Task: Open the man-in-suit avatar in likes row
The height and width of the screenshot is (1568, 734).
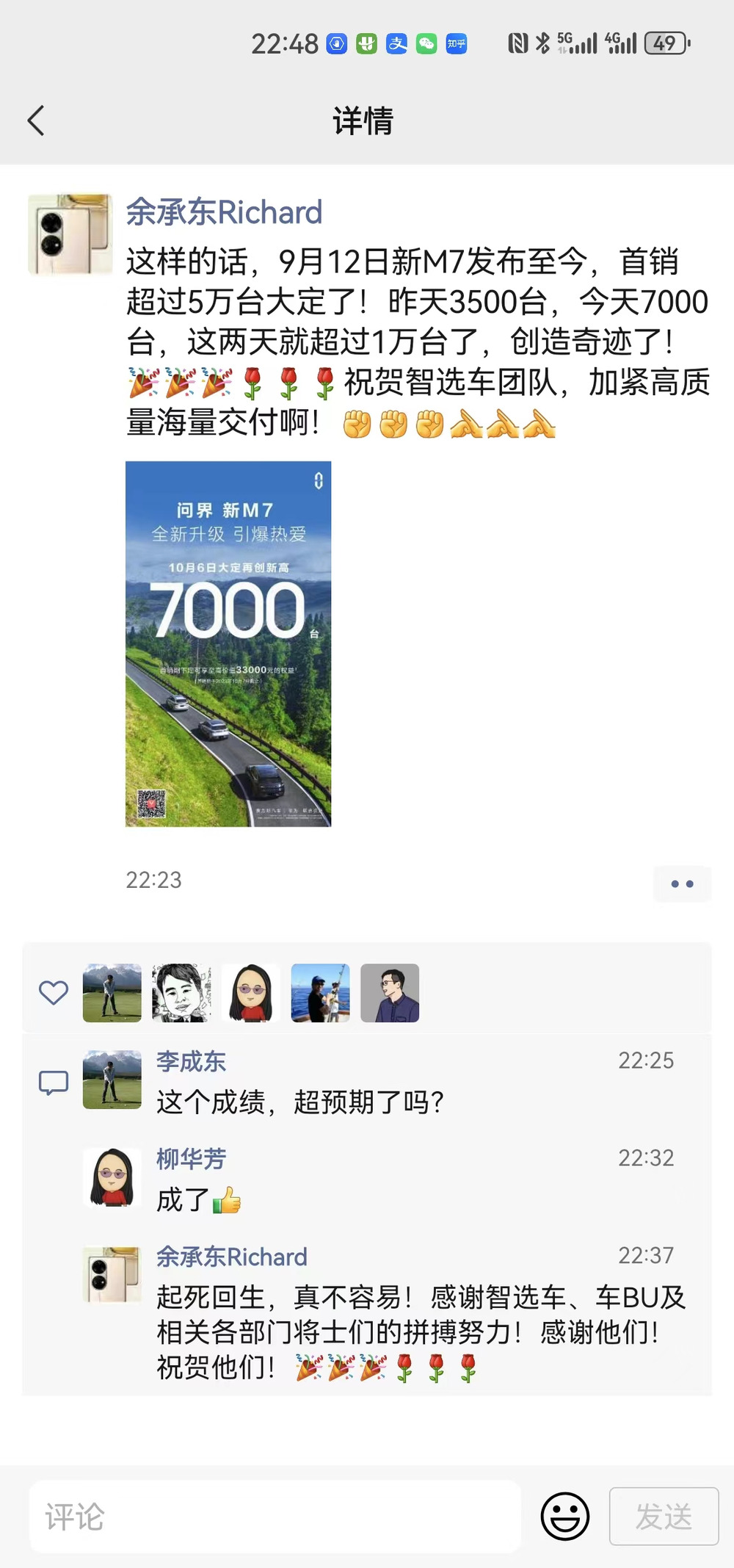Action: click(390, 993)
